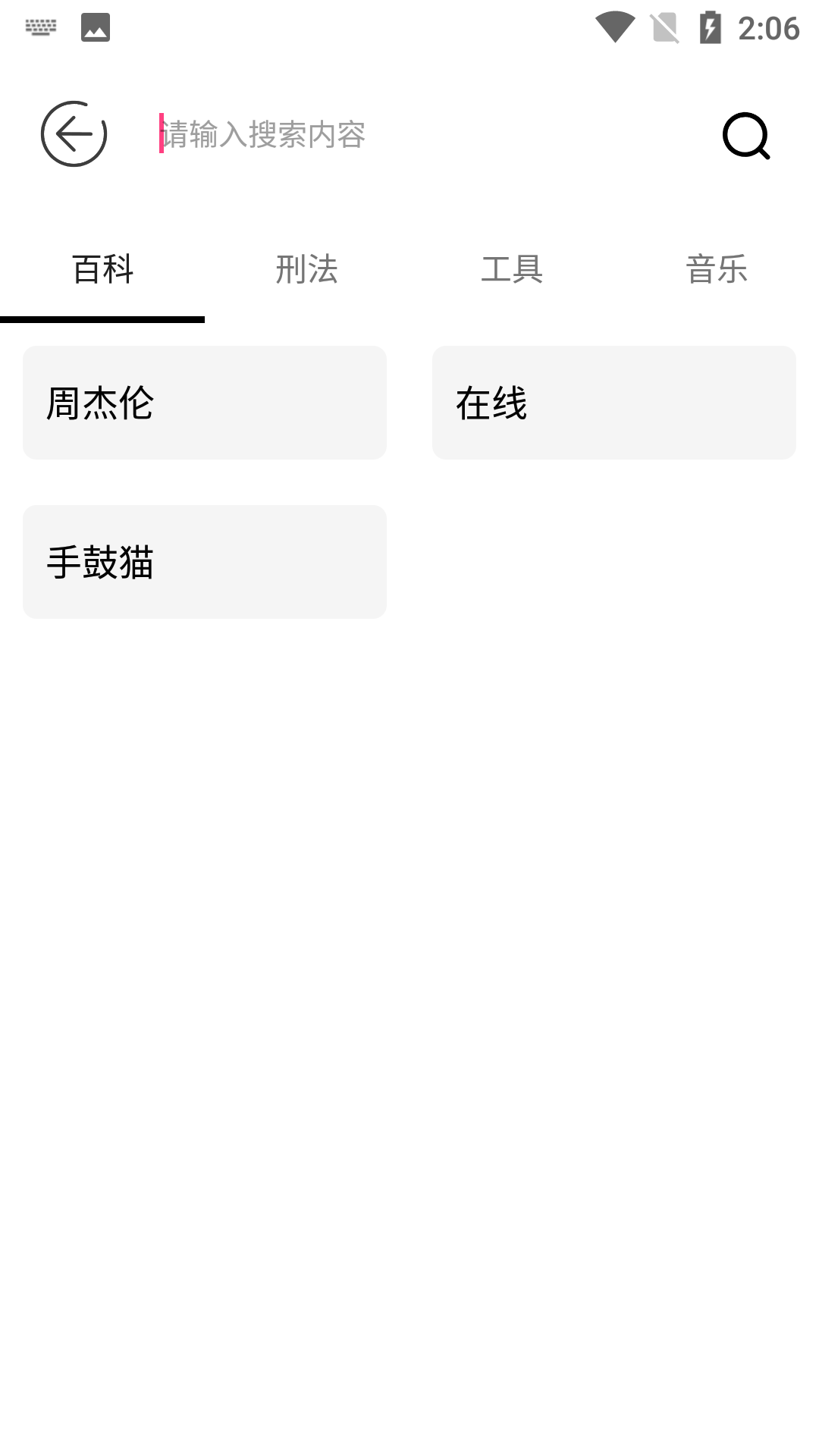Viewport: 819px width, 1456px height.
Task: Place cursor at 请输入搜索内容 placeholder
Action: point(262,135)
